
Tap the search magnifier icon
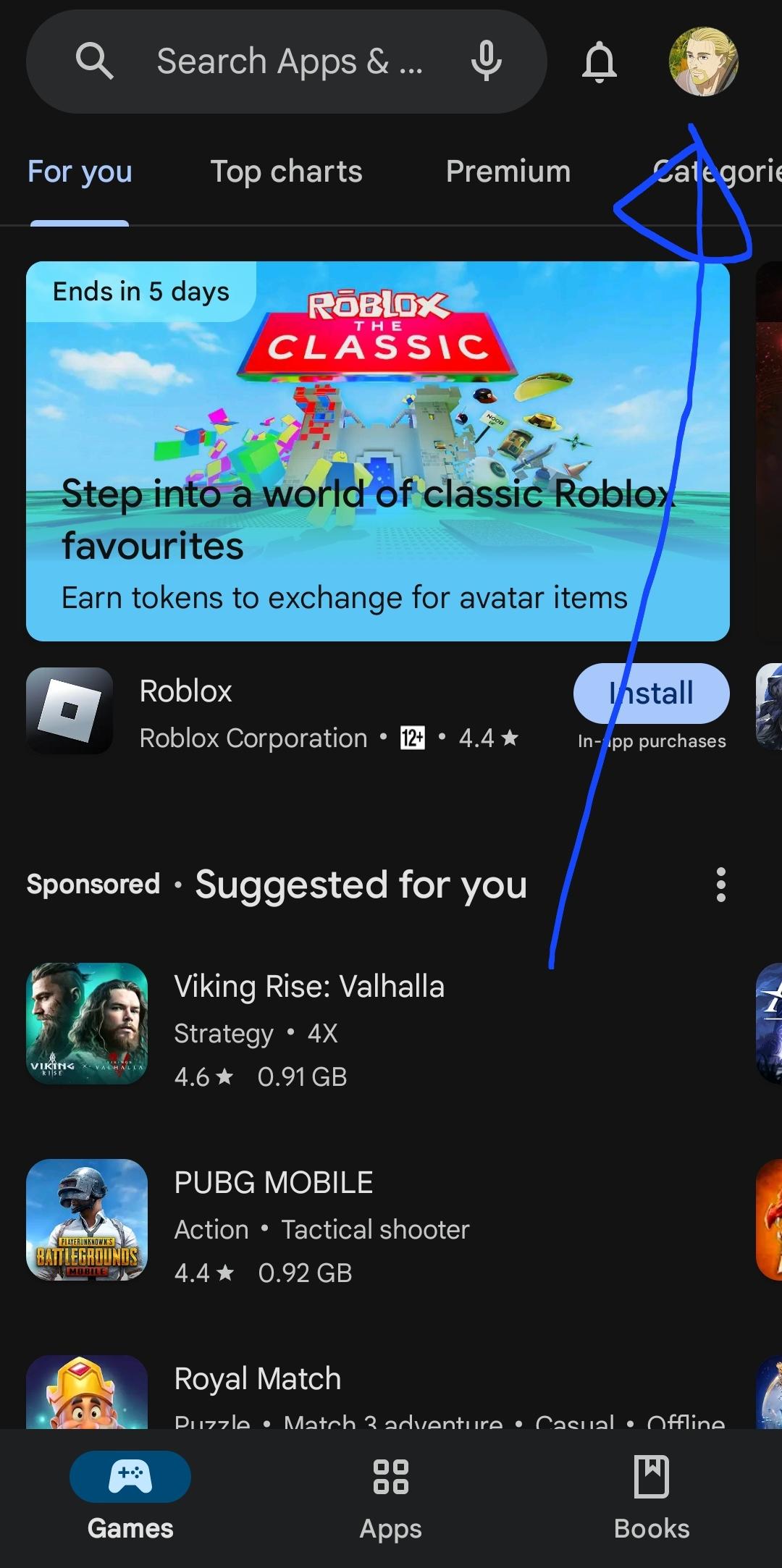tap(95, 61)
